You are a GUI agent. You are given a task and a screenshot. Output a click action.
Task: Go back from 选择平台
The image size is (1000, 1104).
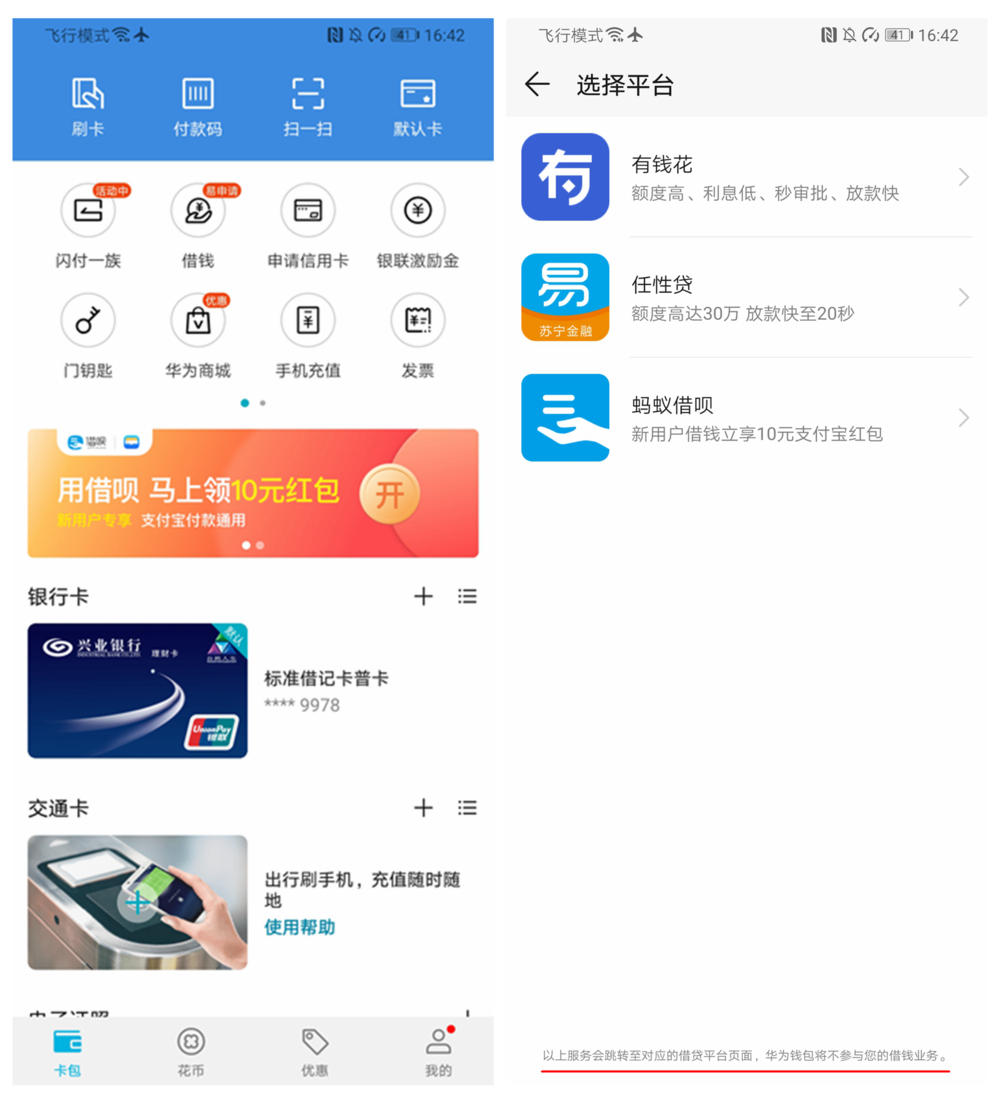pos(537,85)
